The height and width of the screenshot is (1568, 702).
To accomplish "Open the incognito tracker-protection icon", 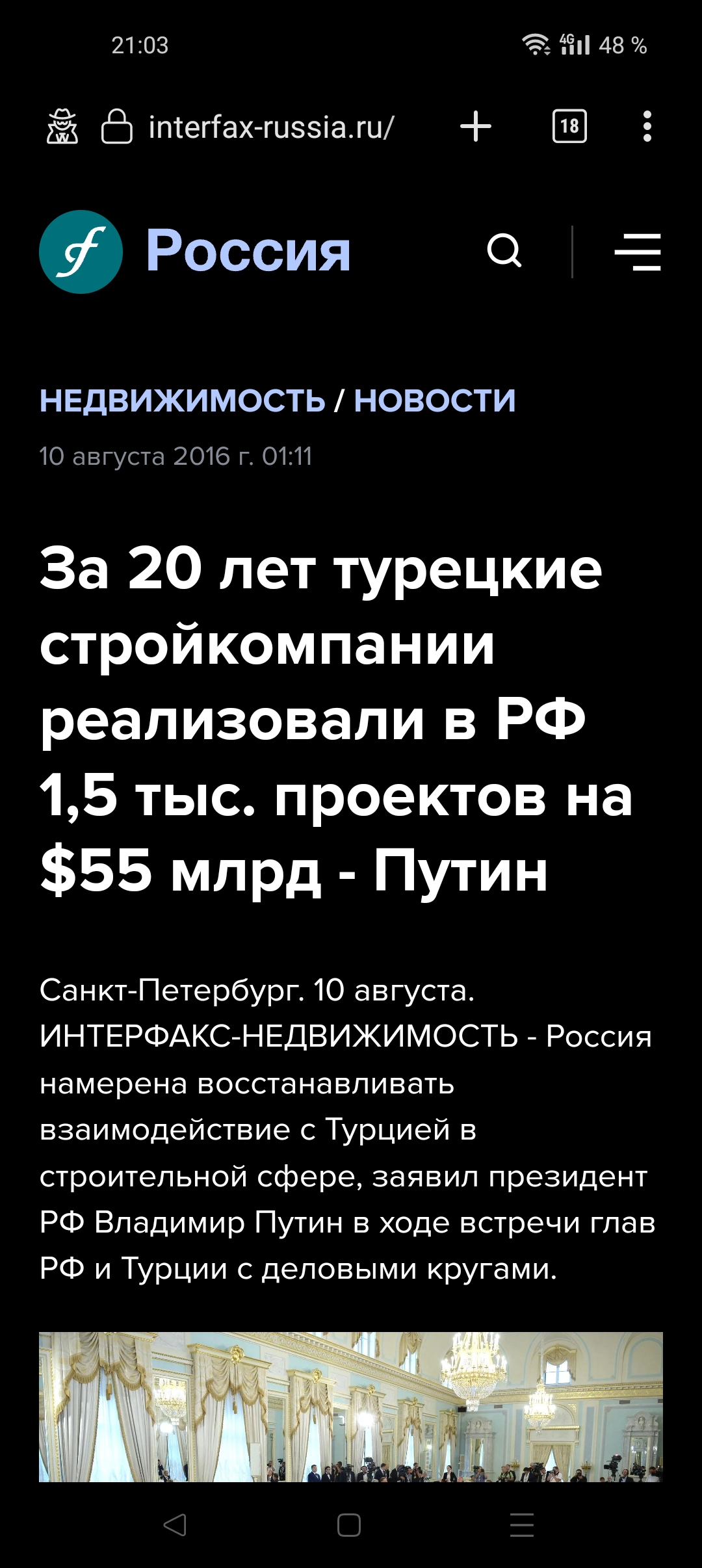I will pos(62,126).
